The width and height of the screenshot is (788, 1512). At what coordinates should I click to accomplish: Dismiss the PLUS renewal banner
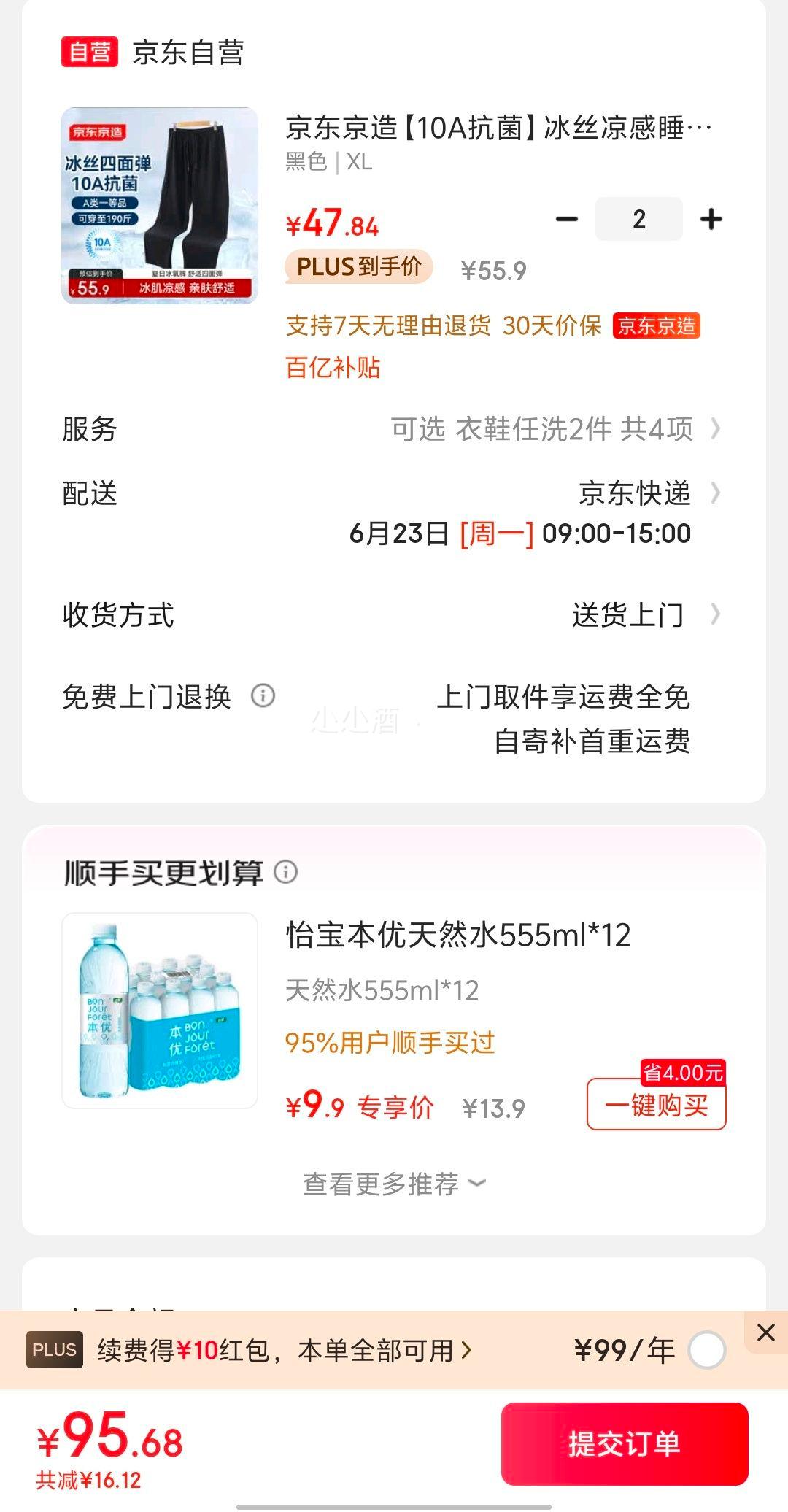[x=766, y=1332]
